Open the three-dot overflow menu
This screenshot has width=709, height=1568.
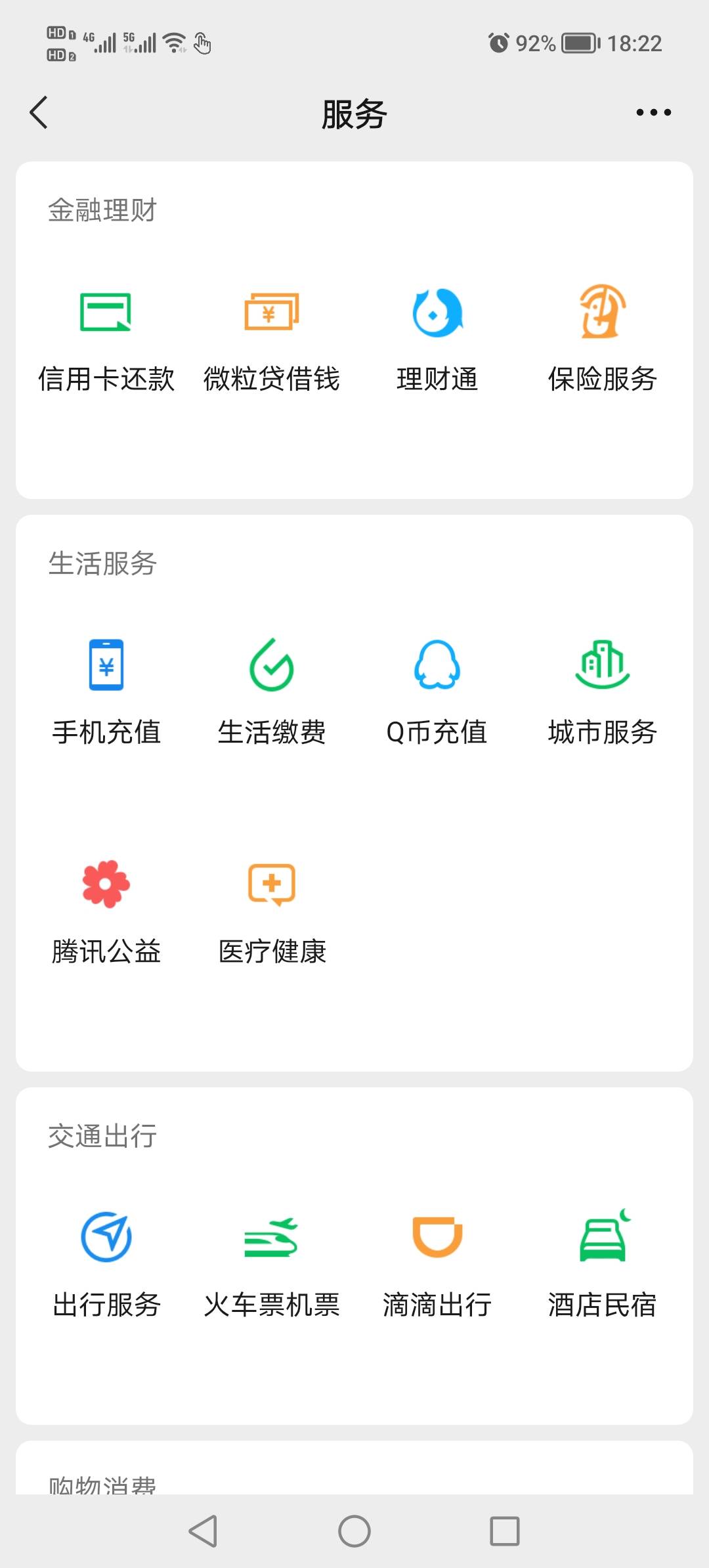point(653,112)
